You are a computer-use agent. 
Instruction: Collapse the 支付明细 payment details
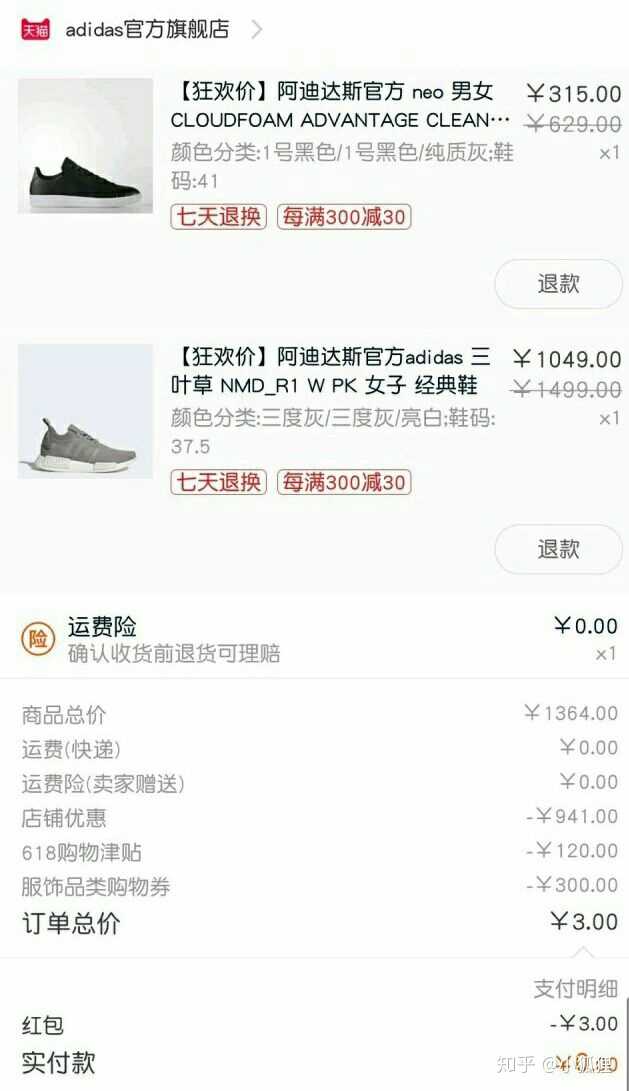[575, 988]
